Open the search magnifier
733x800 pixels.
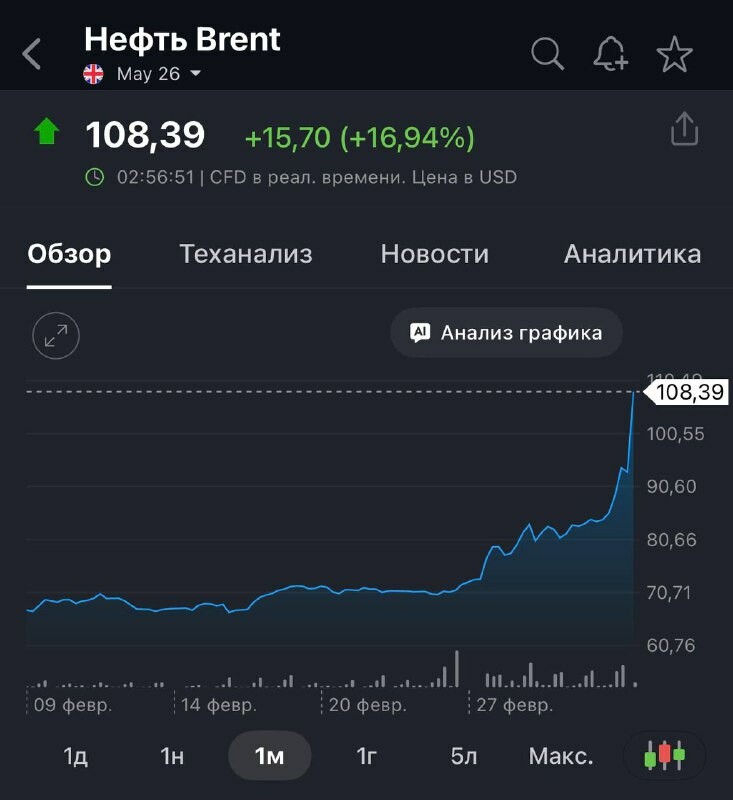click(547, 54)
